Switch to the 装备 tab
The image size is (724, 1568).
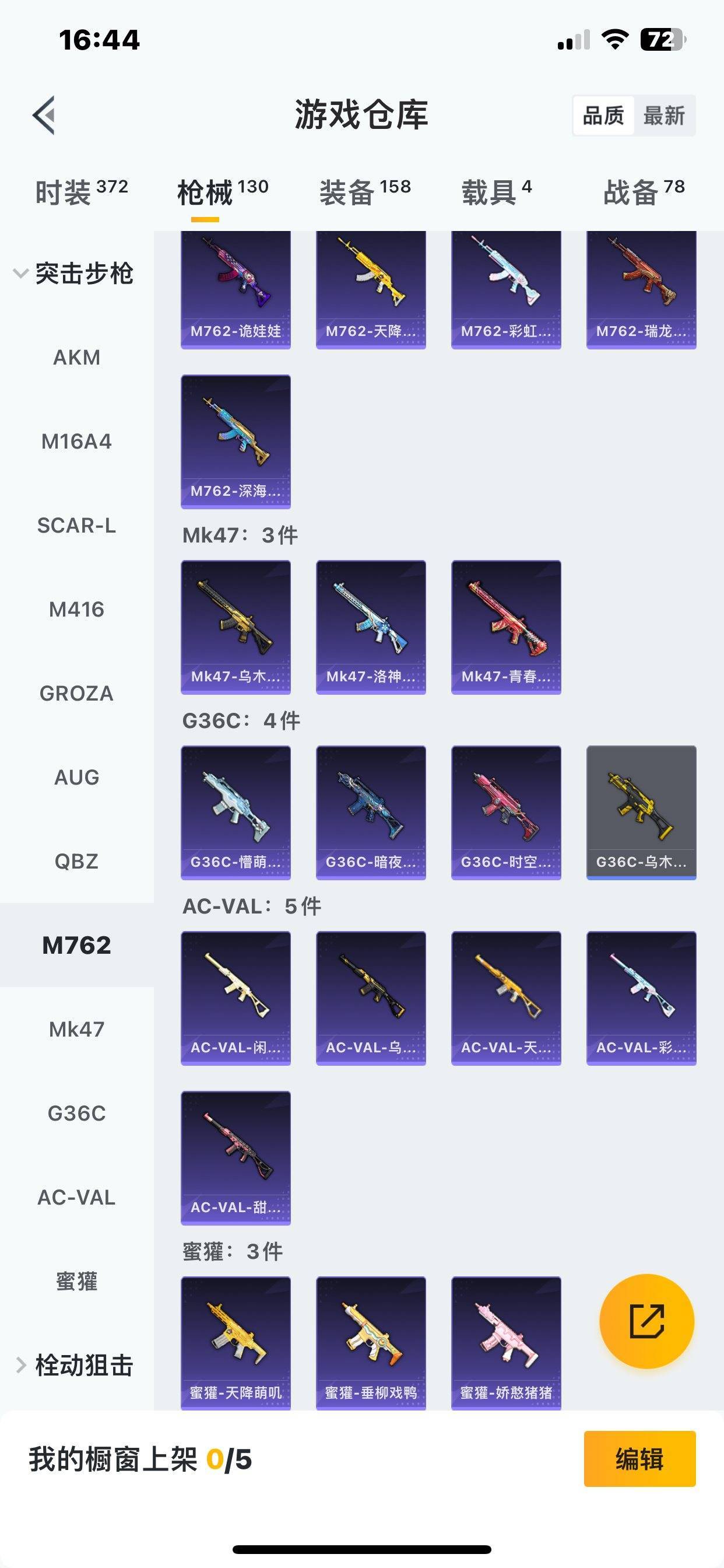[365, 192]
